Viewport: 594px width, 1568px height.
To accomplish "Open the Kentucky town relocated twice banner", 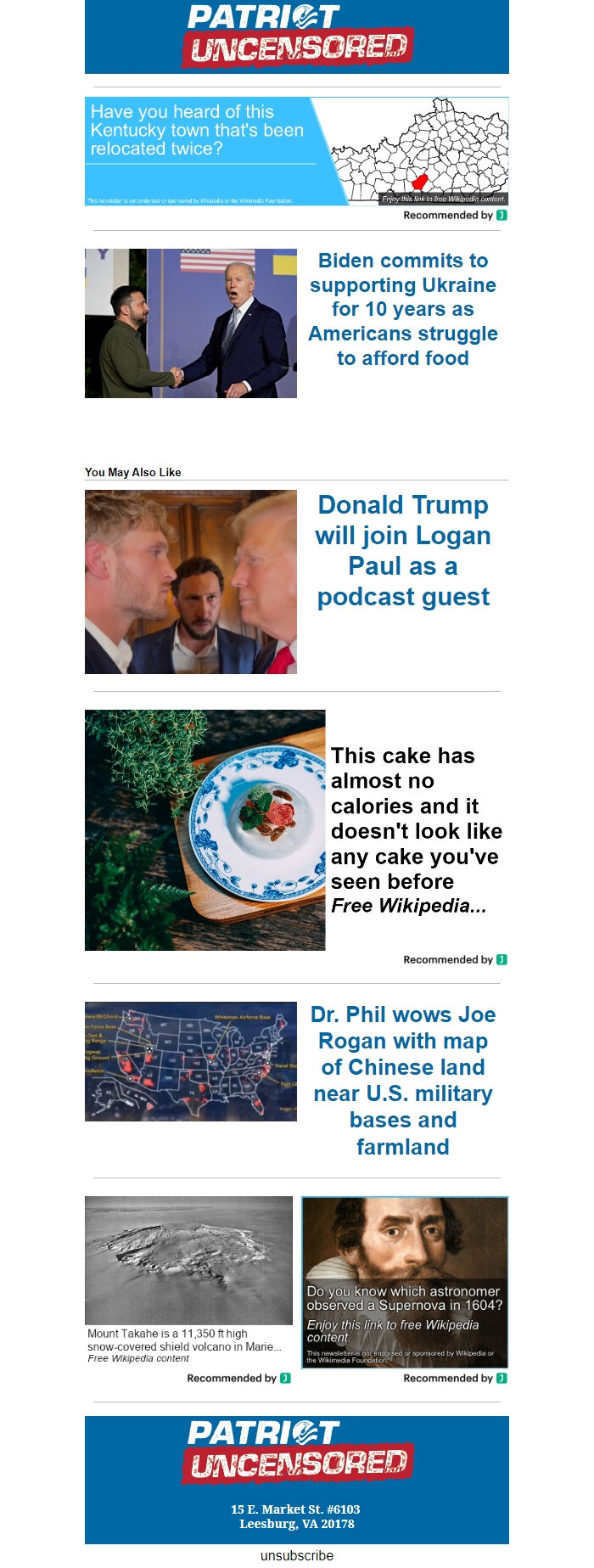I will coord(296,151).
